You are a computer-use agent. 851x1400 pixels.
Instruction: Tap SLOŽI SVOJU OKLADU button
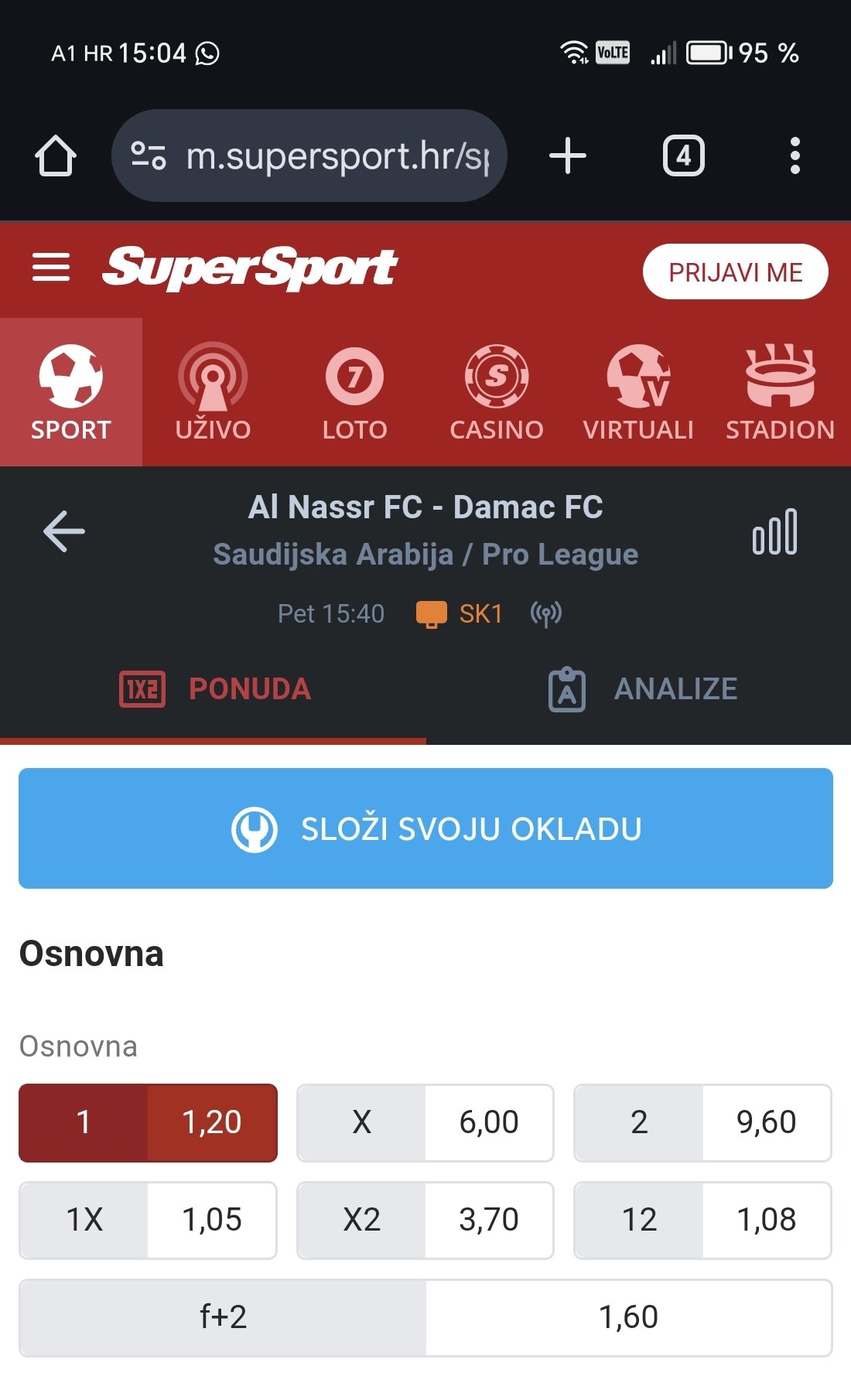[425, 828]
